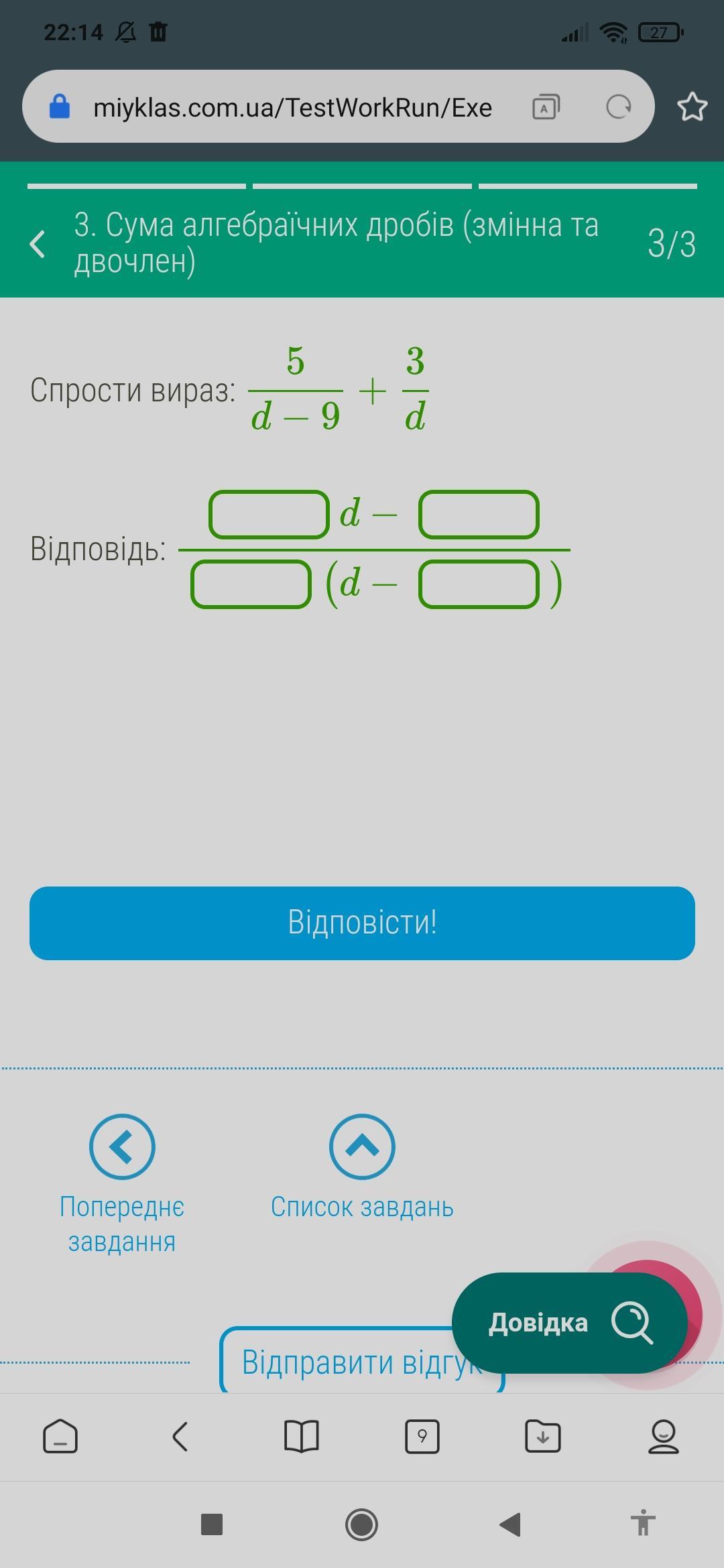Open the browser profile icon

tap(664, 1437)
